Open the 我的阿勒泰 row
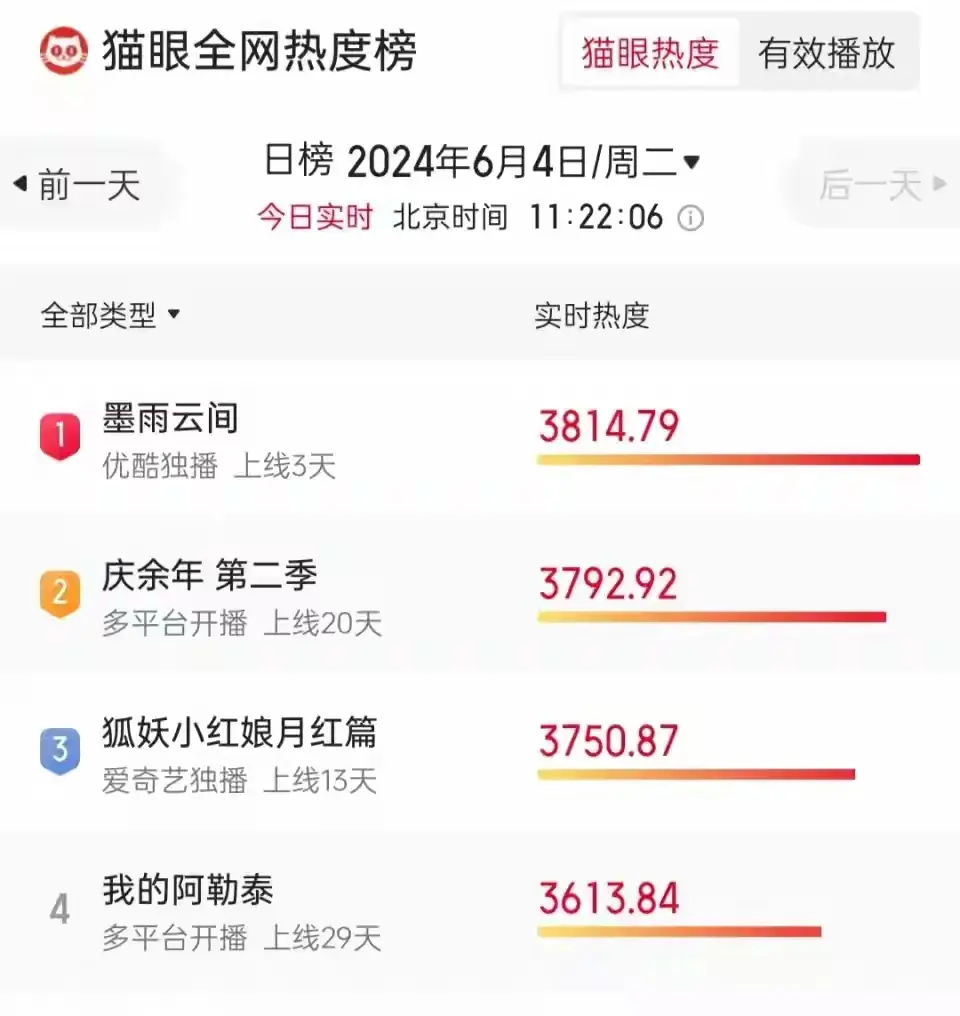Image resolution: width=960 pixels, height=1016 pixels. point(188,891)
